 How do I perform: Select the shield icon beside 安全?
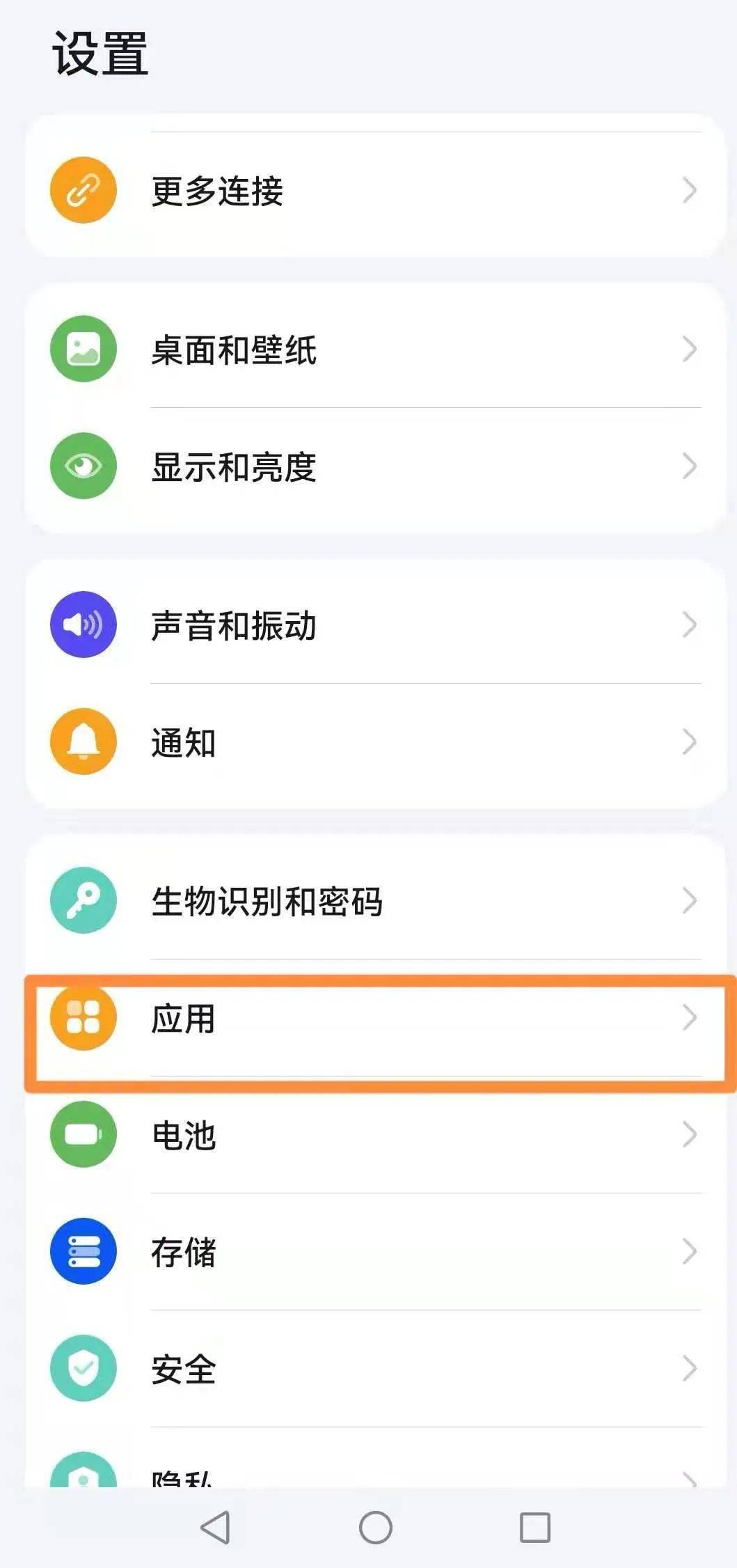point(82,1367)
